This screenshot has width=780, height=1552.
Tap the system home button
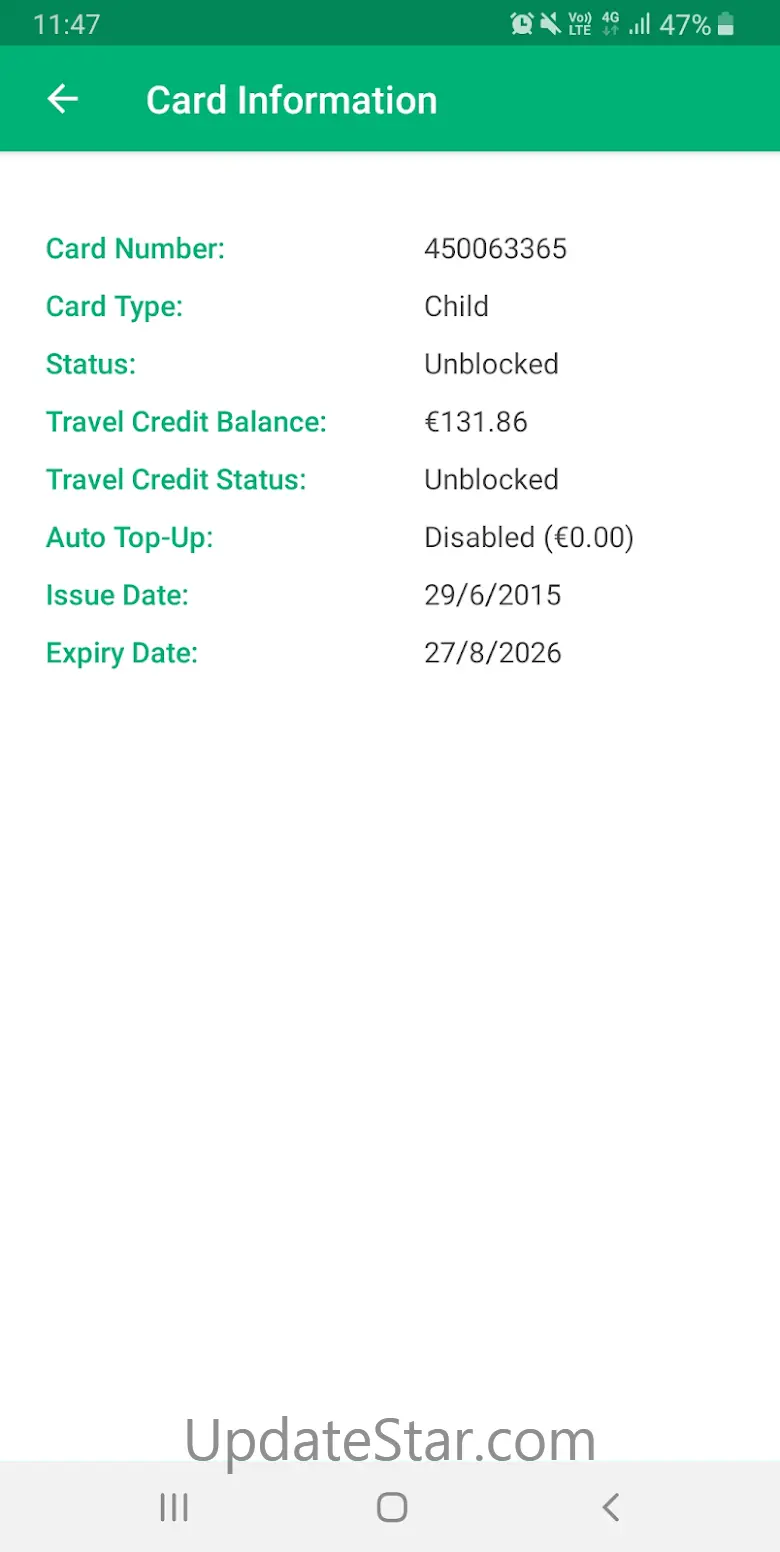click(x=392, y=1507)
